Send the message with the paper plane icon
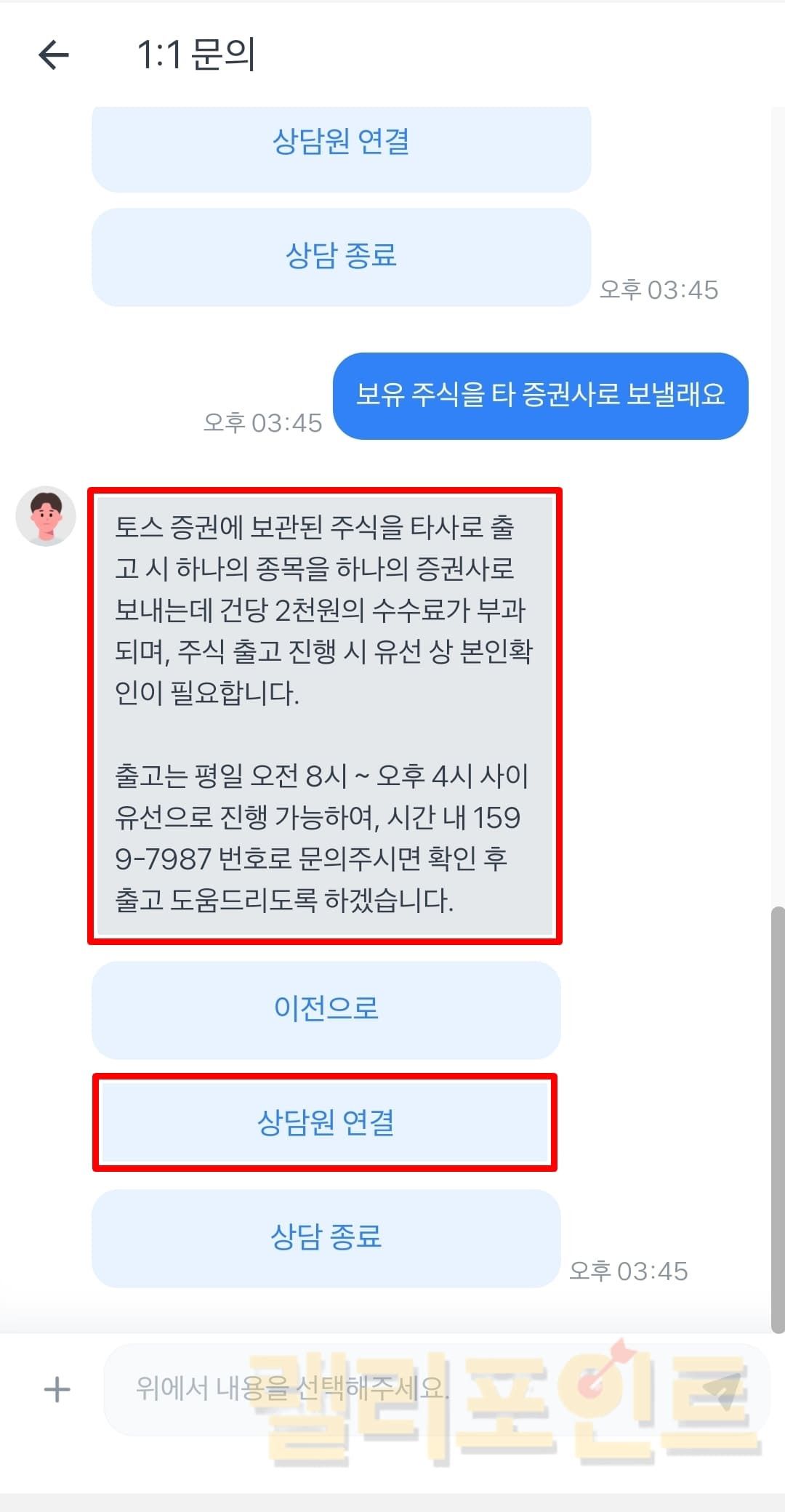This screenshot has width=785, height=1512. point(722,1390)
